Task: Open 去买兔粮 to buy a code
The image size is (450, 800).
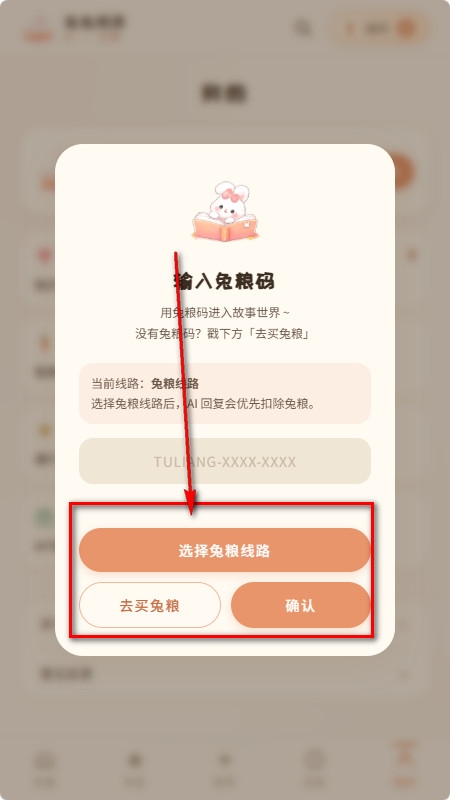Action: 150,605
